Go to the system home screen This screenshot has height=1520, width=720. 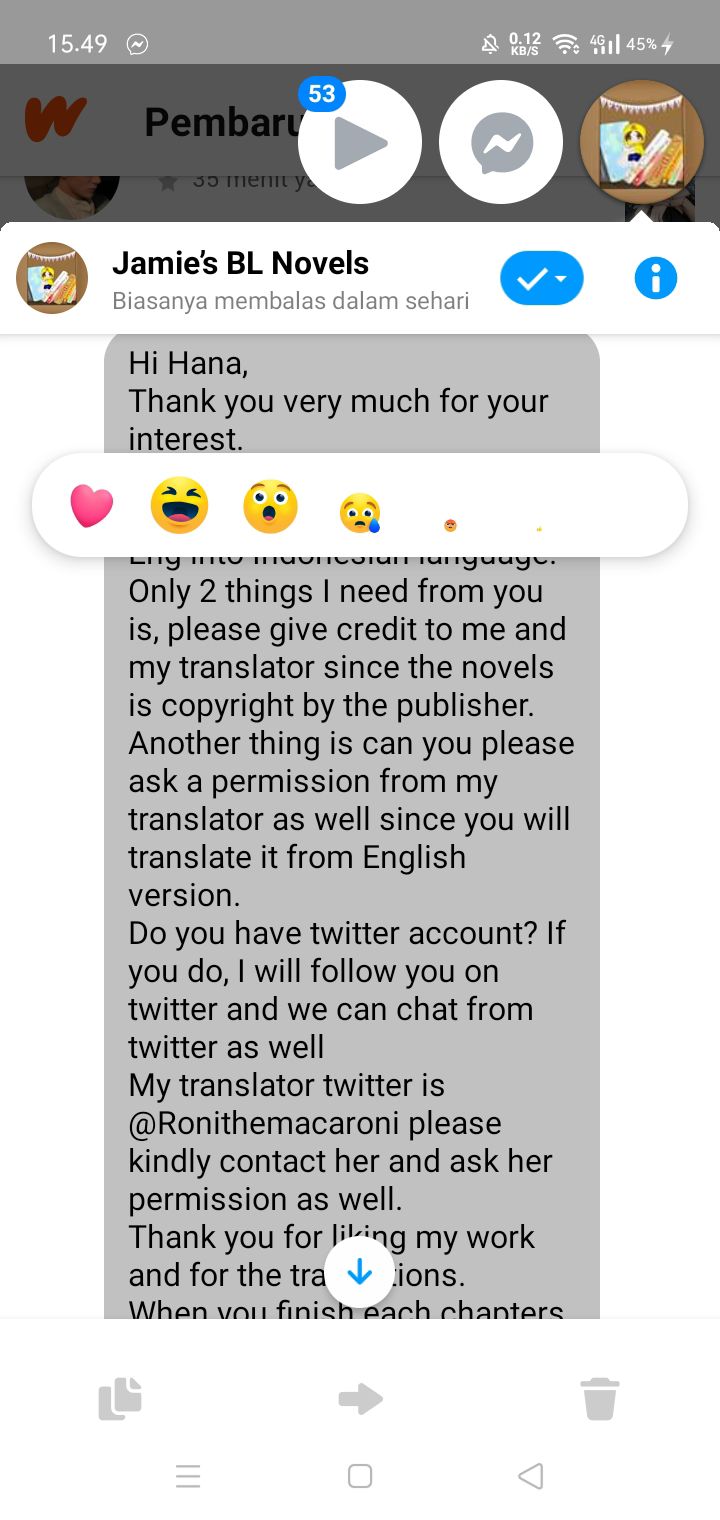[x=360, y=1476]
